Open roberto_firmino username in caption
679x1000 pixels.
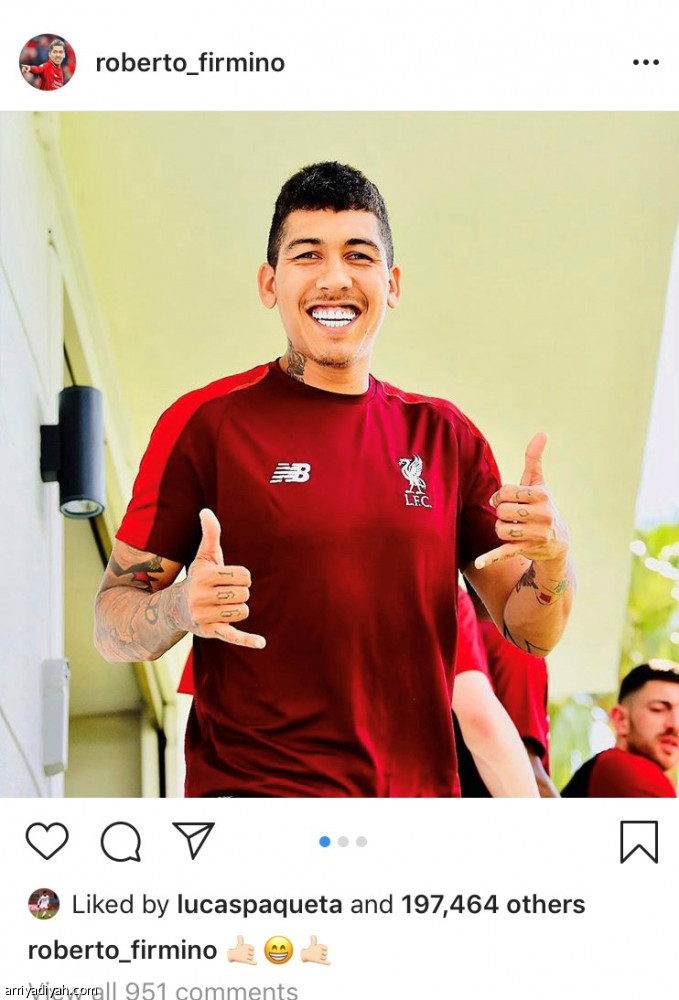coord(122,949)
